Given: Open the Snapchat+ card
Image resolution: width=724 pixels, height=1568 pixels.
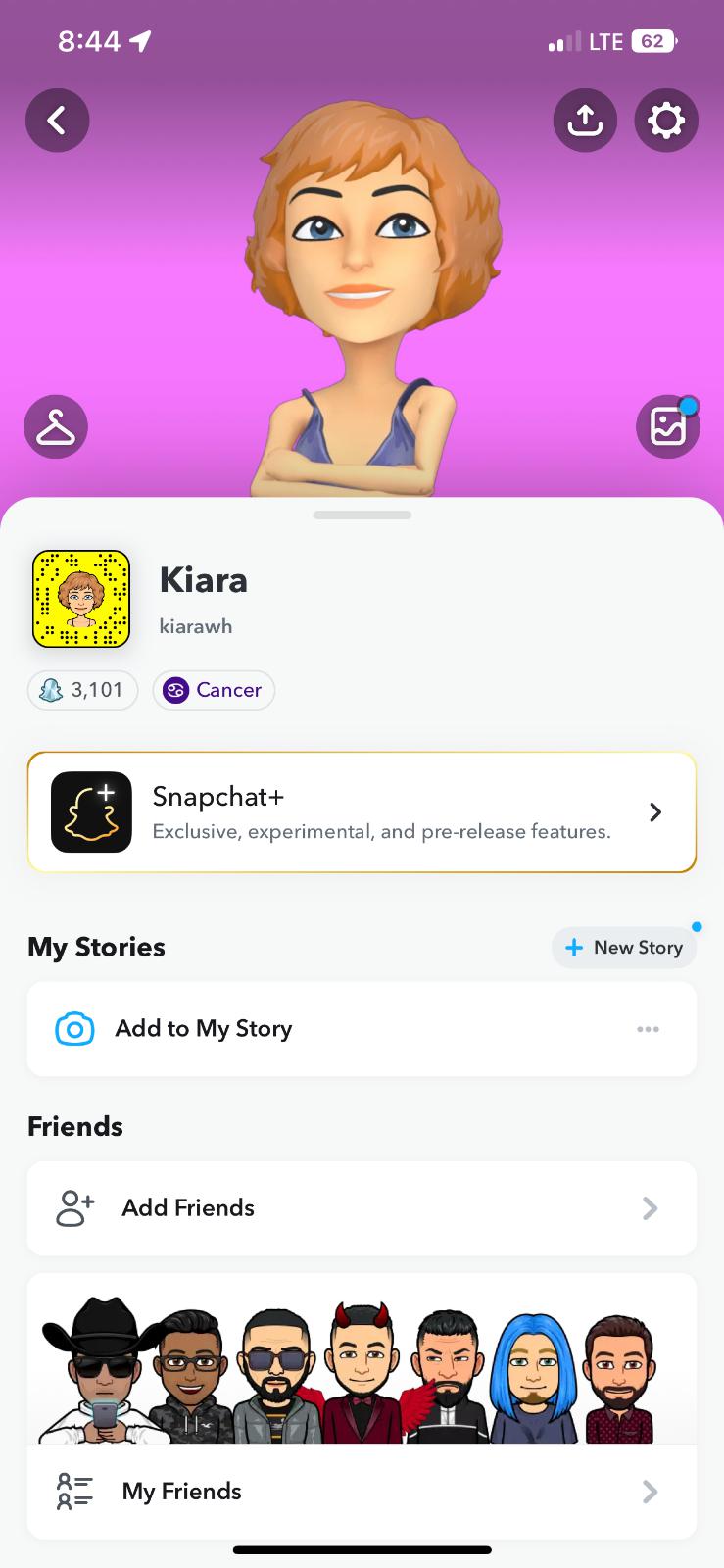Looking at the screenshot, I should click(x=362, y=811).
